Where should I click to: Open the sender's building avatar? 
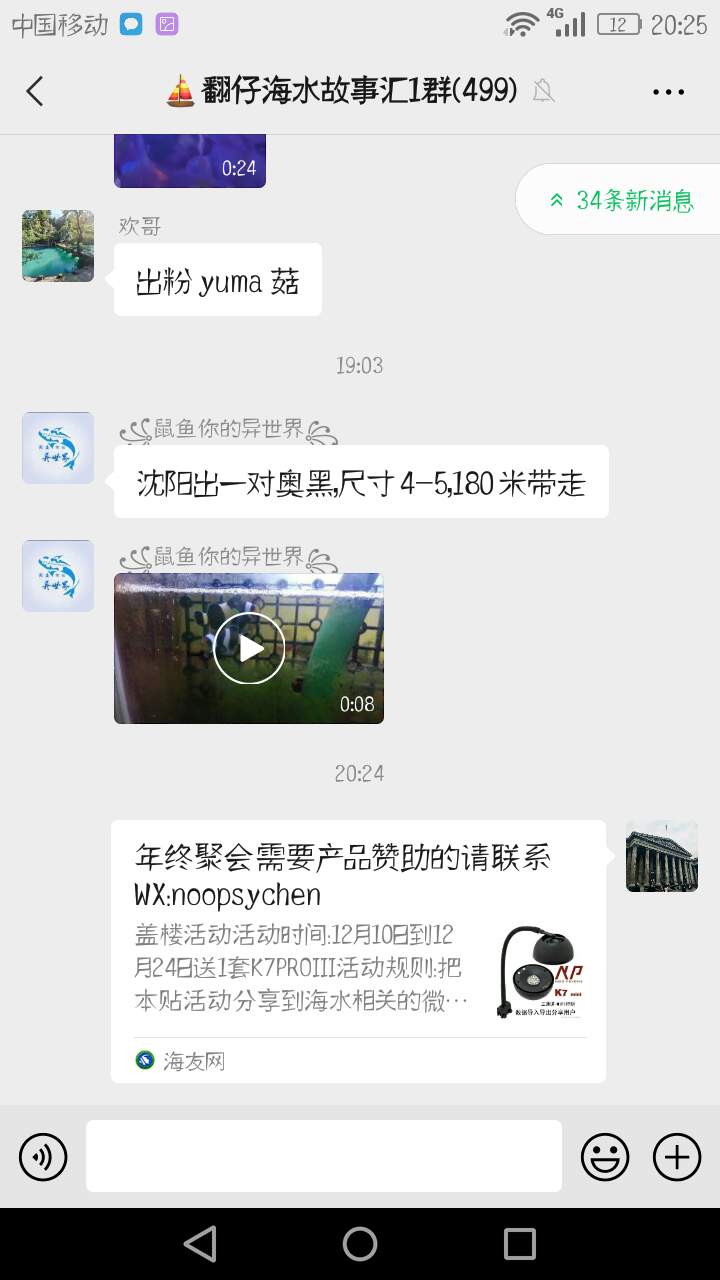[x=662, y=856]
